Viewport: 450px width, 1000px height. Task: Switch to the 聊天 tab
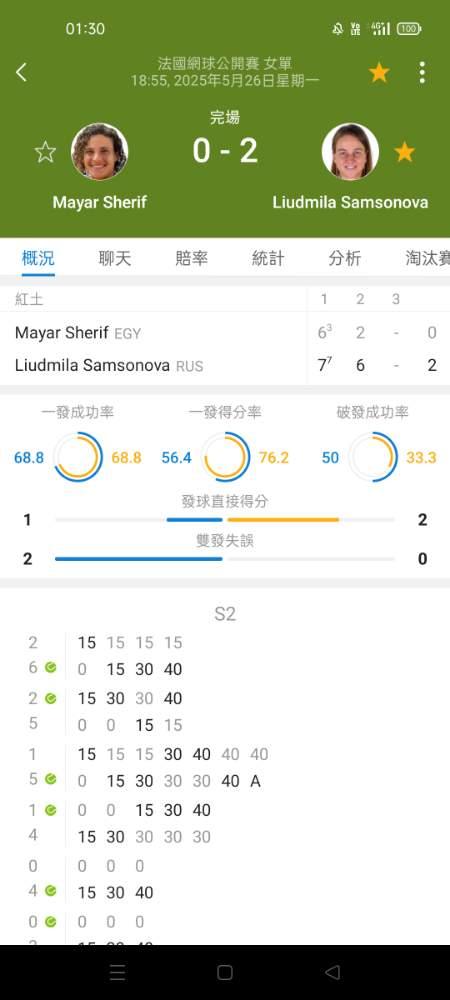pyautogui.click(x=115, y=258)
